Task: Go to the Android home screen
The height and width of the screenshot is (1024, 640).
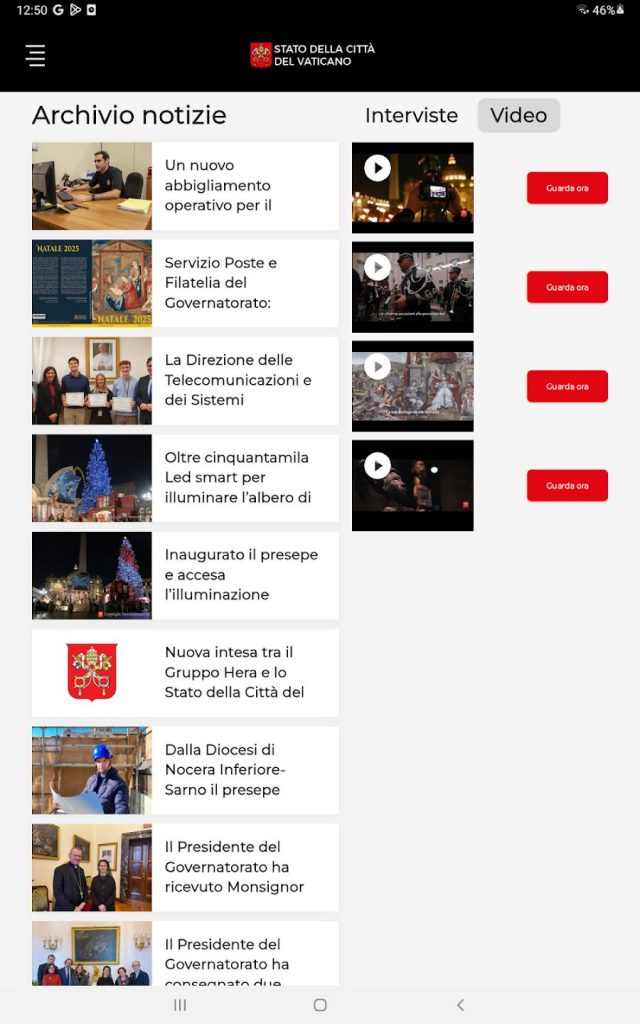Action: pos(320,1005)
